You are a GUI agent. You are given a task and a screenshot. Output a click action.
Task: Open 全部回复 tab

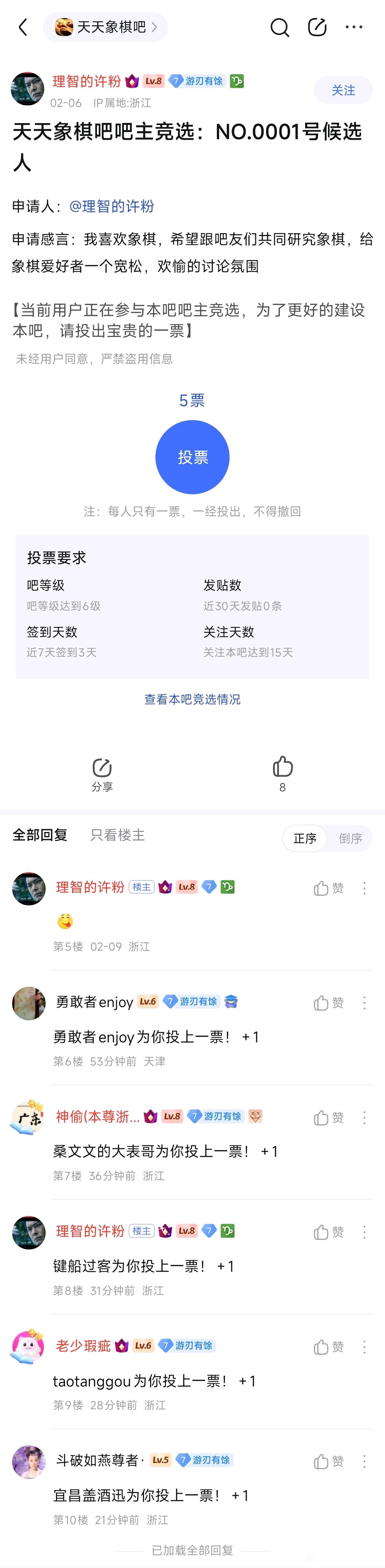tap(40, 835)
